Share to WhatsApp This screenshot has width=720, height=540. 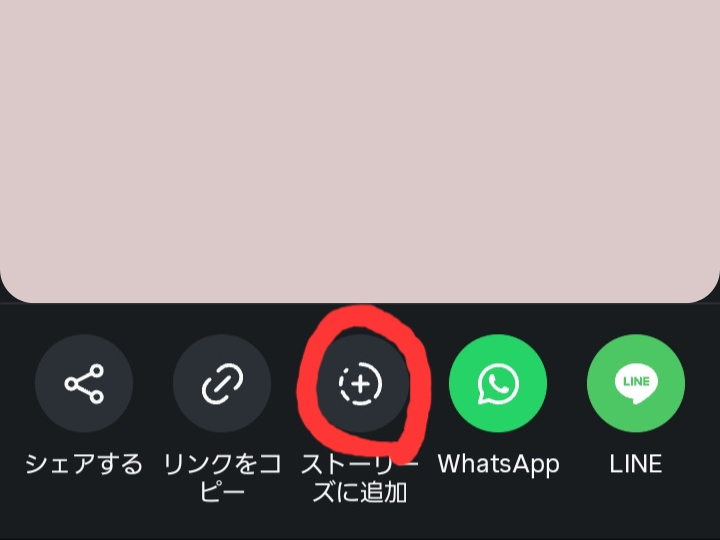(498, 383)
